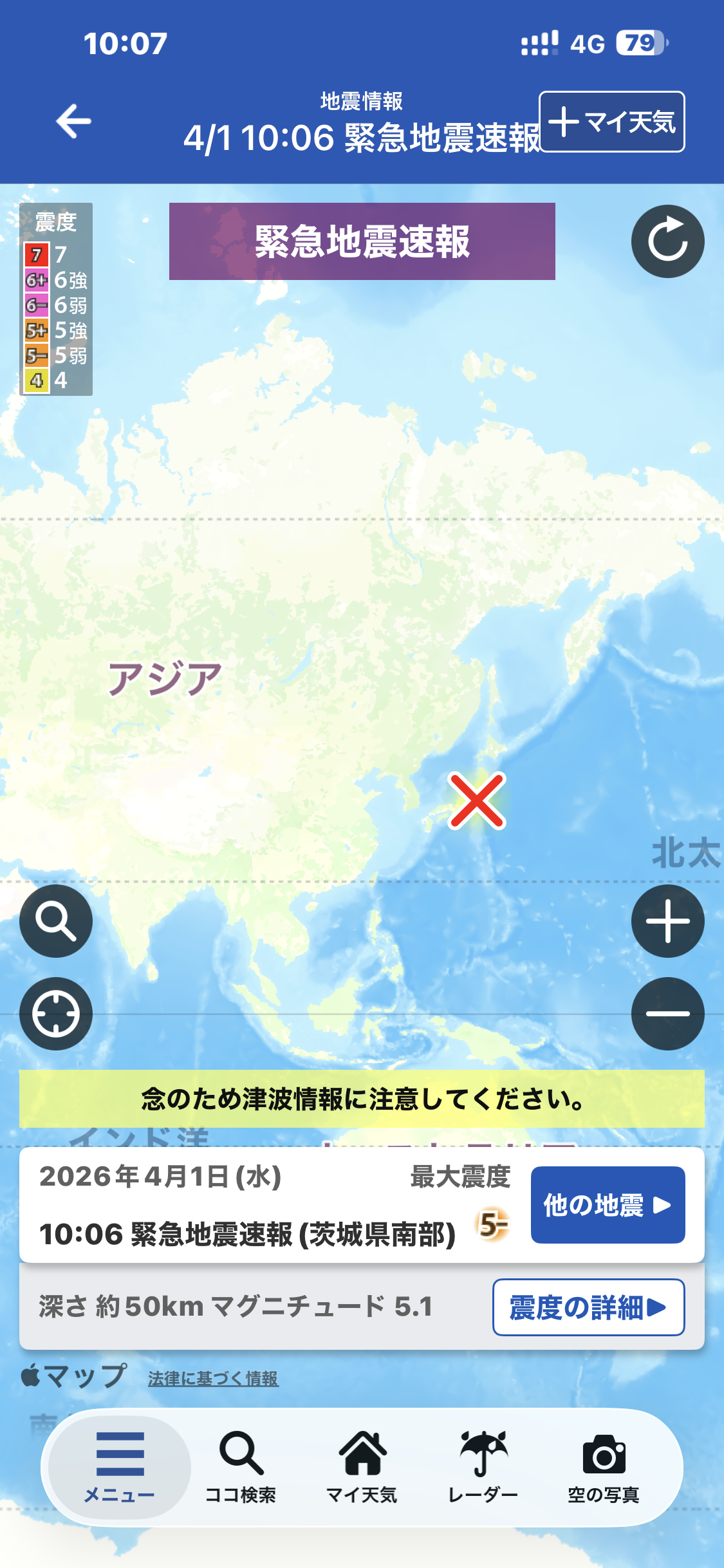Zoom out on the map
Viewport: 724px width, 1568px height.
point(667,1014)
